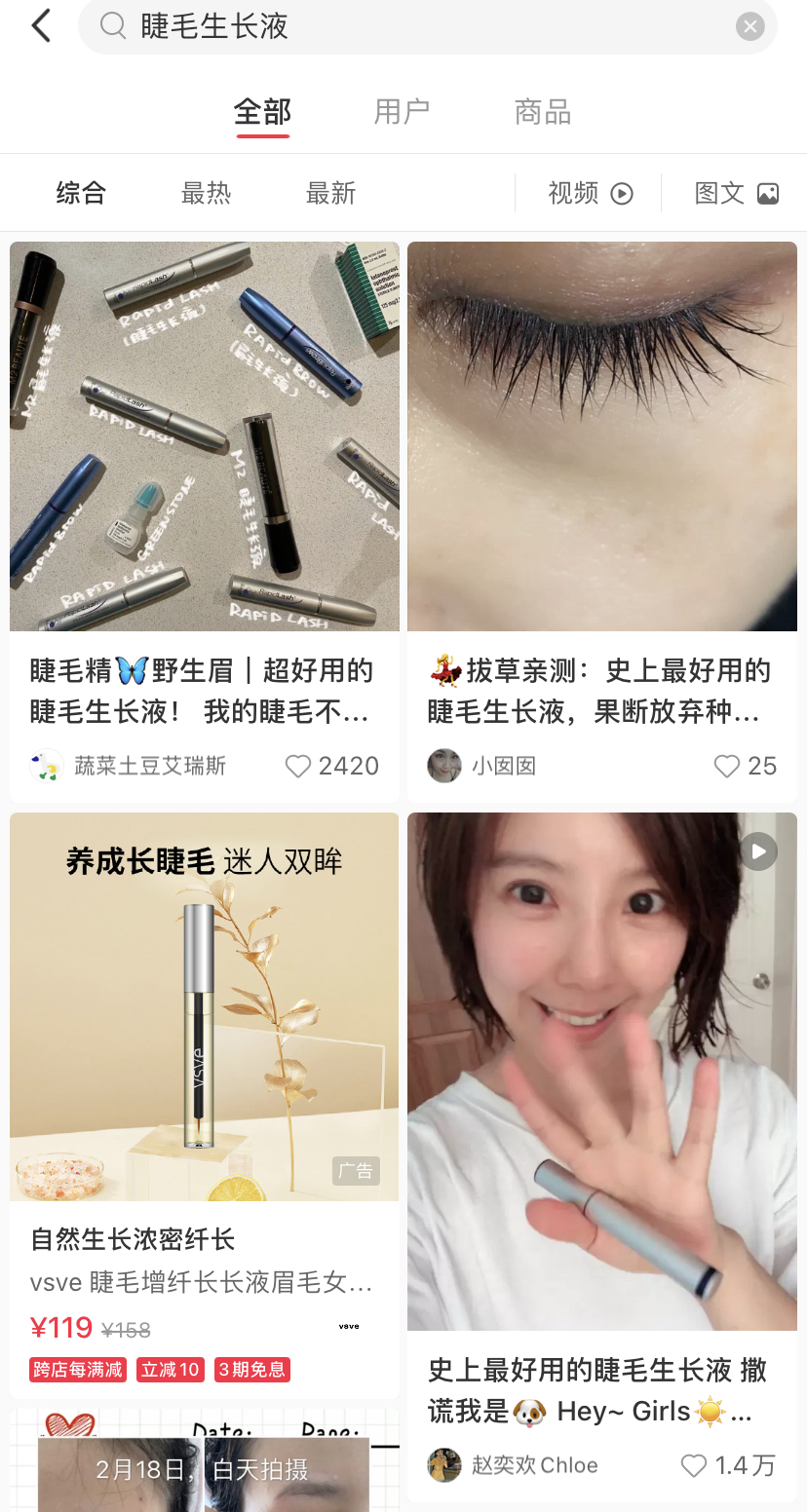Sort results by 最新
This screenshot has width=807, height=1512.
[x=330, y=193]
